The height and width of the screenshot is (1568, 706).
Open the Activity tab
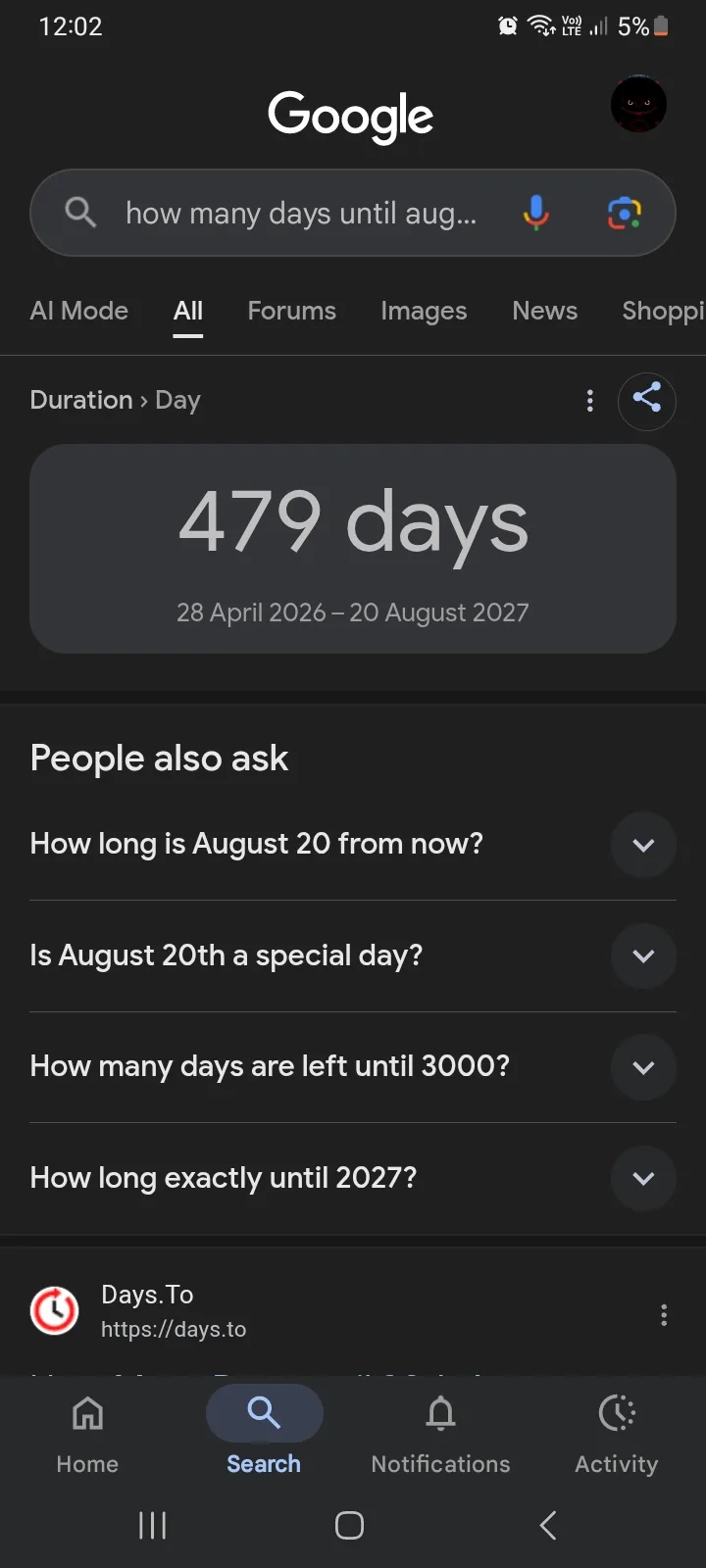[x=616, y=1433]
